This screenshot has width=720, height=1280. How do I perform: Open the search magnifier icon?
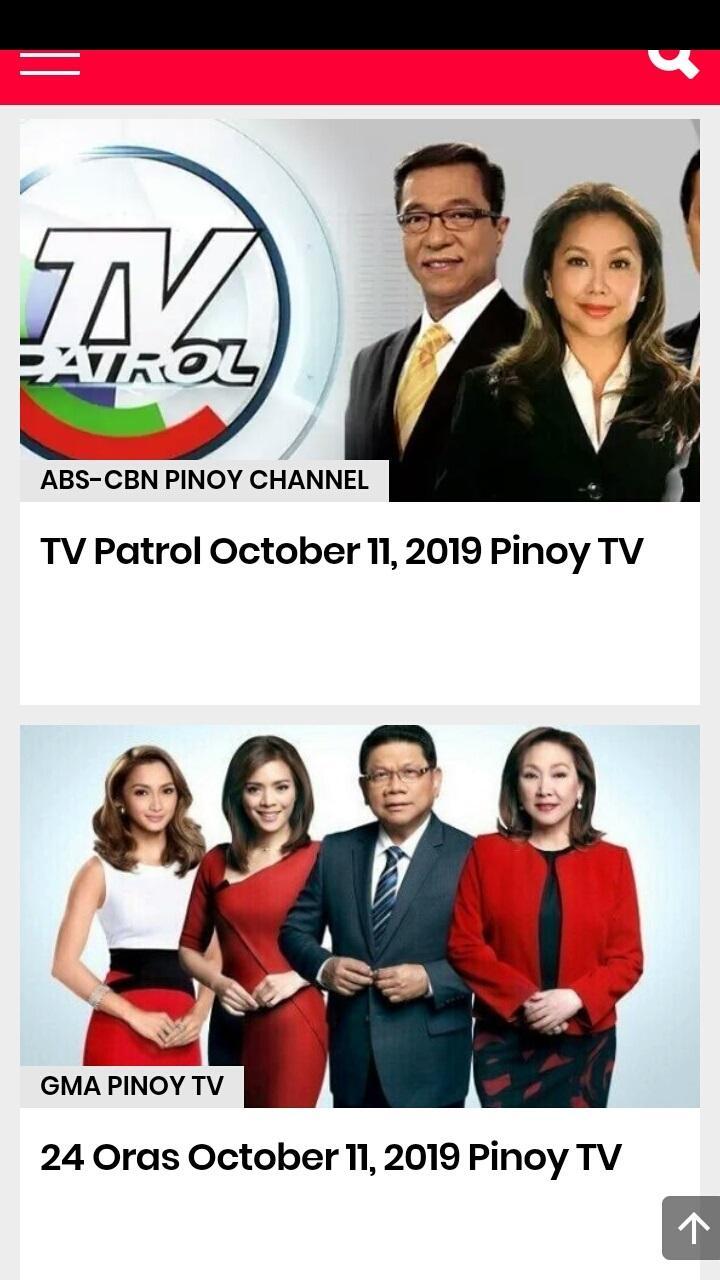tap(672, 60)
